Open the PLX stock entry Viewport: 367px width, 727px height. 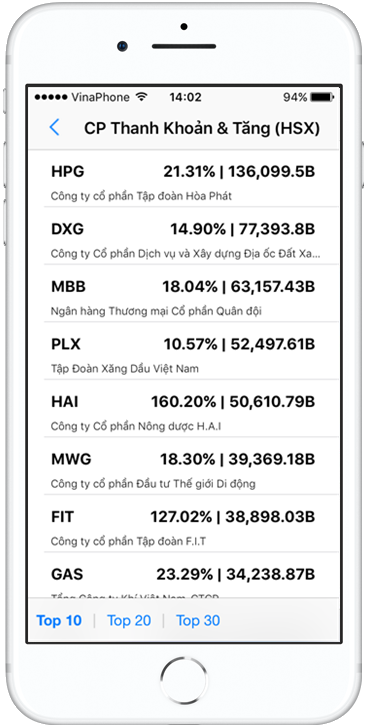coord(184,351)
